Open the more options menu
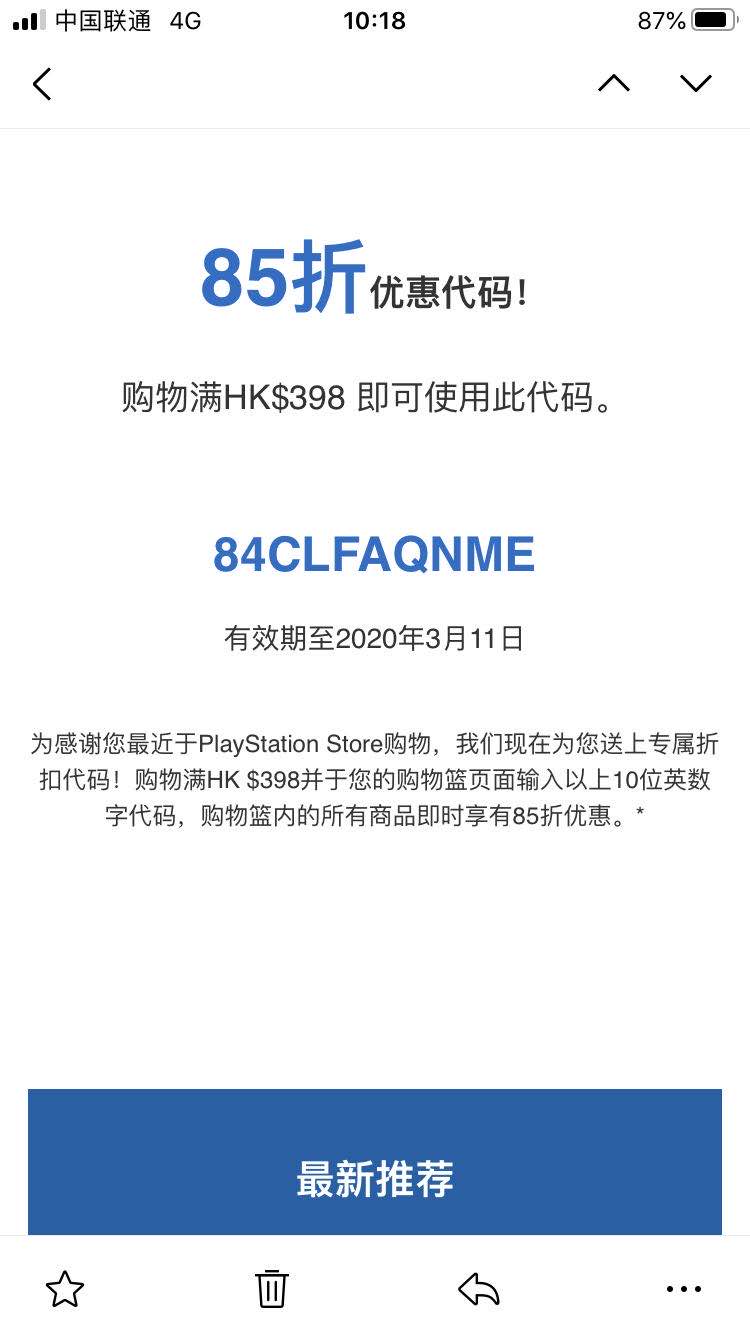This screenshot has width=750, height=1334. (684, 1289)
